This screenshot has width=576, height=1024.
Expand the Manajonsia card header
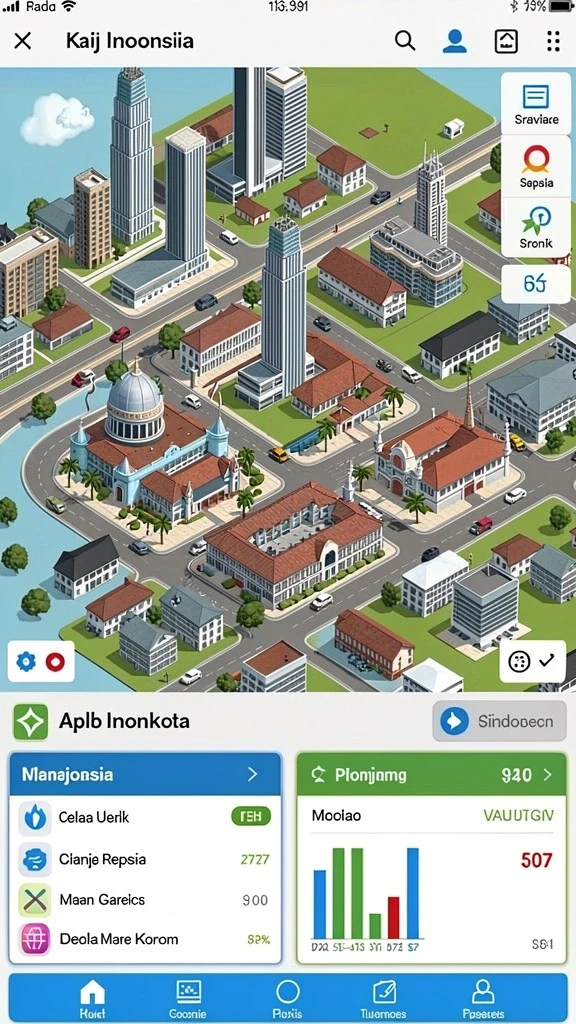(145, 775)
